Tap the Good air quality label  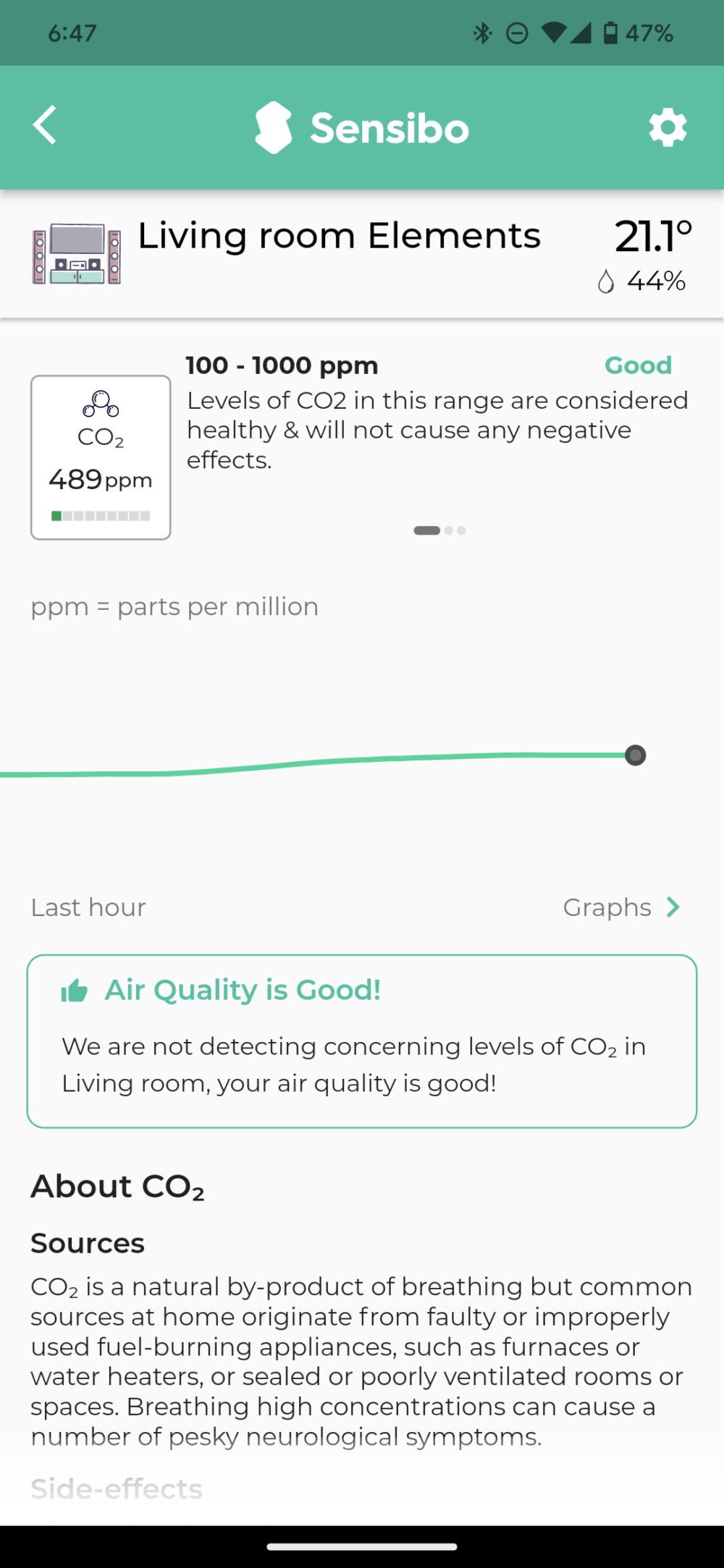tap(638, 365)
